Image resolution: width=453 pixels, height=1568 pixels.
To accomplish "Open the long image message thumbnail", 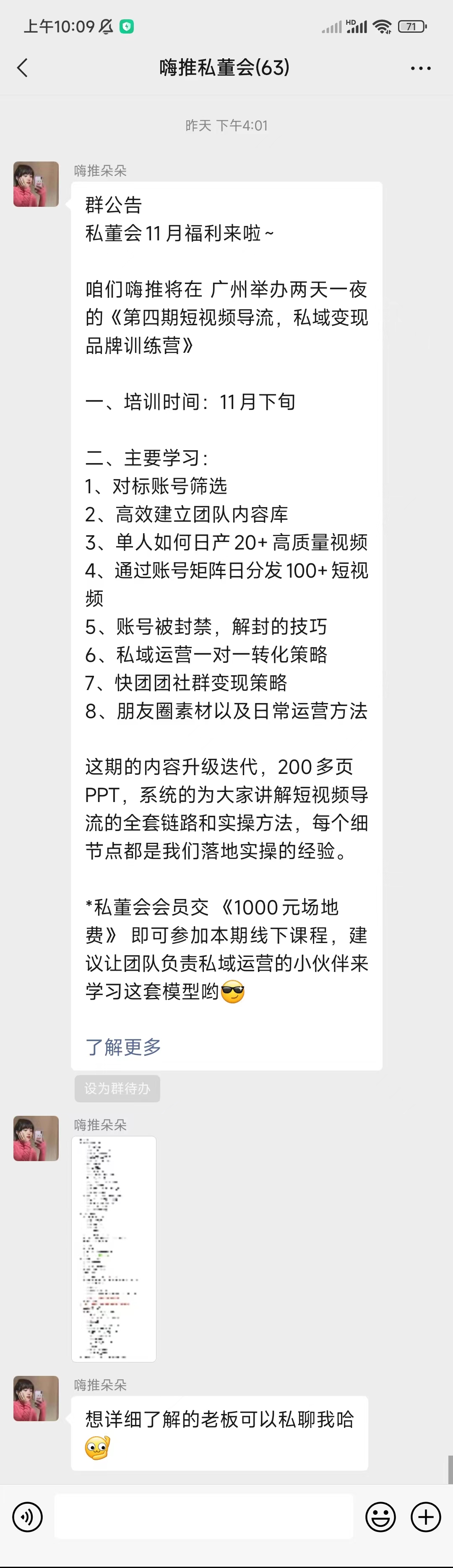I will [x=114, y=1248].
